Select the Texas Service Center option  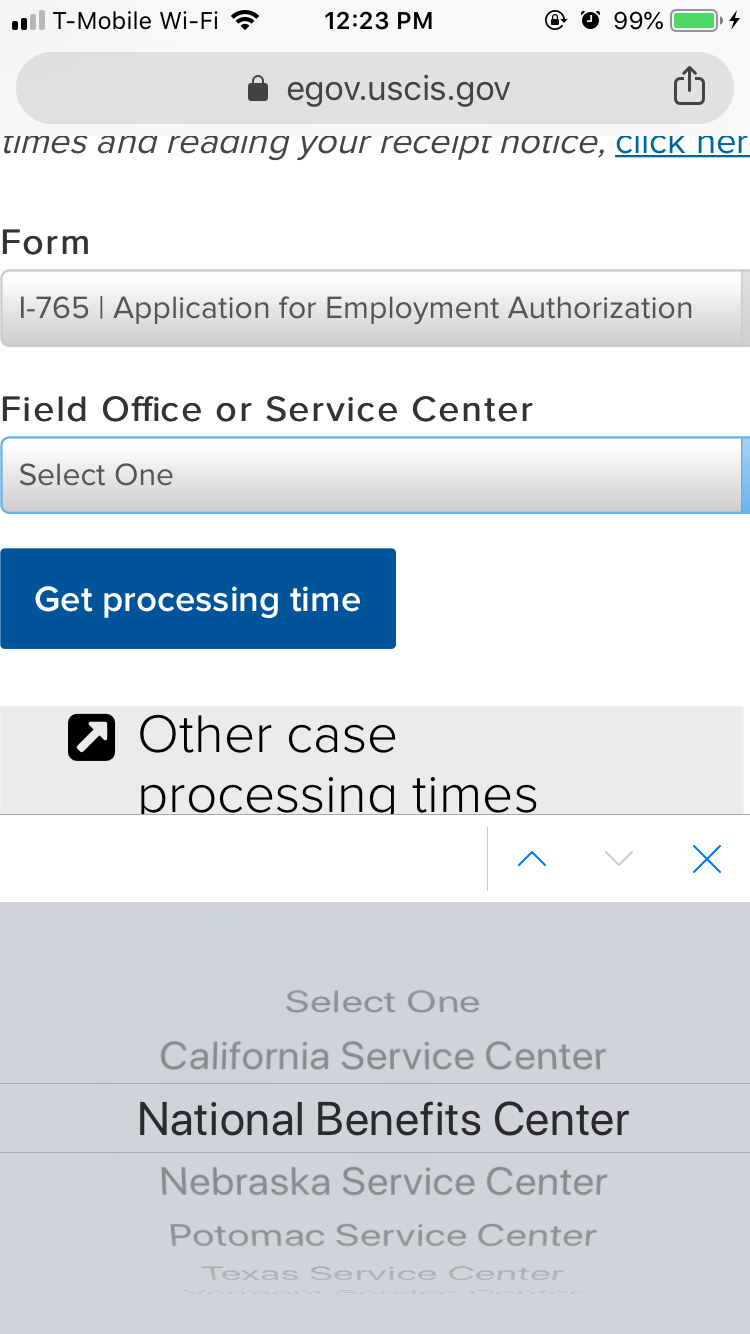[383, 1273]
